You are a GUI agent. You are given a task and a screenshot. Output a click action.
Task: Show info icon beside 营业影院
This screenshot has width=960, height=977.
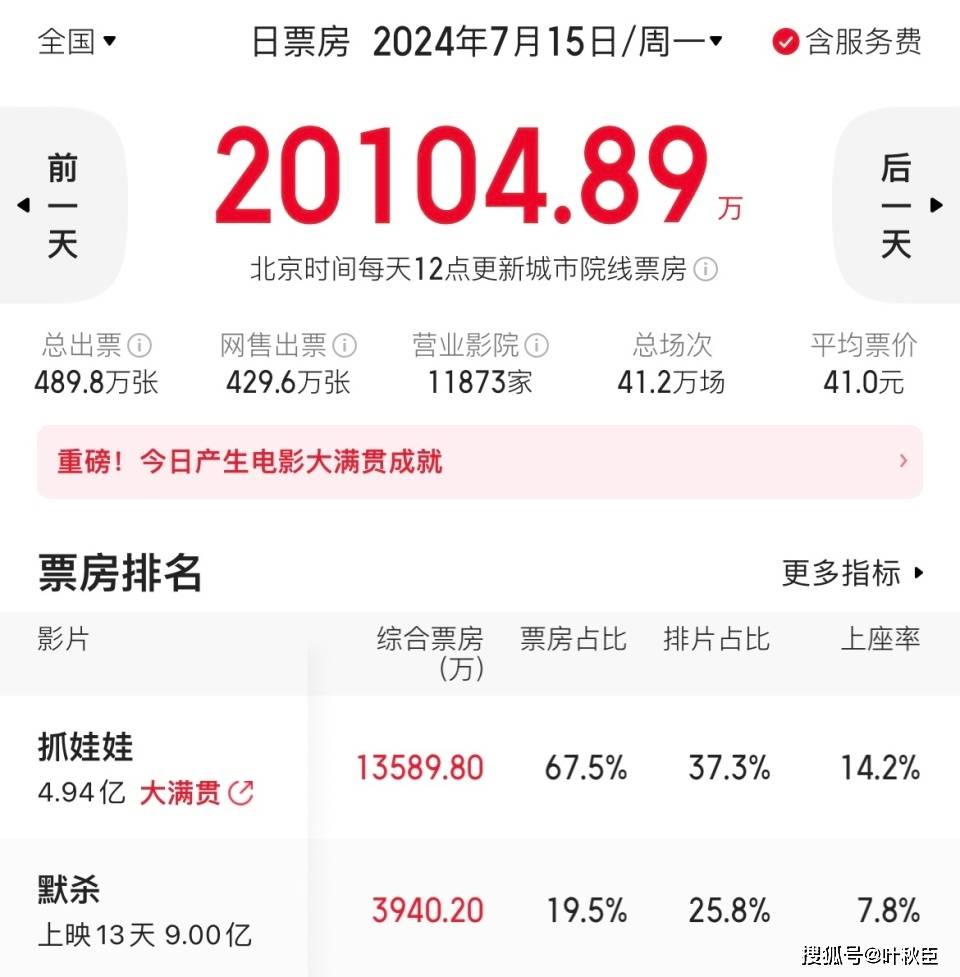(537, 346)
